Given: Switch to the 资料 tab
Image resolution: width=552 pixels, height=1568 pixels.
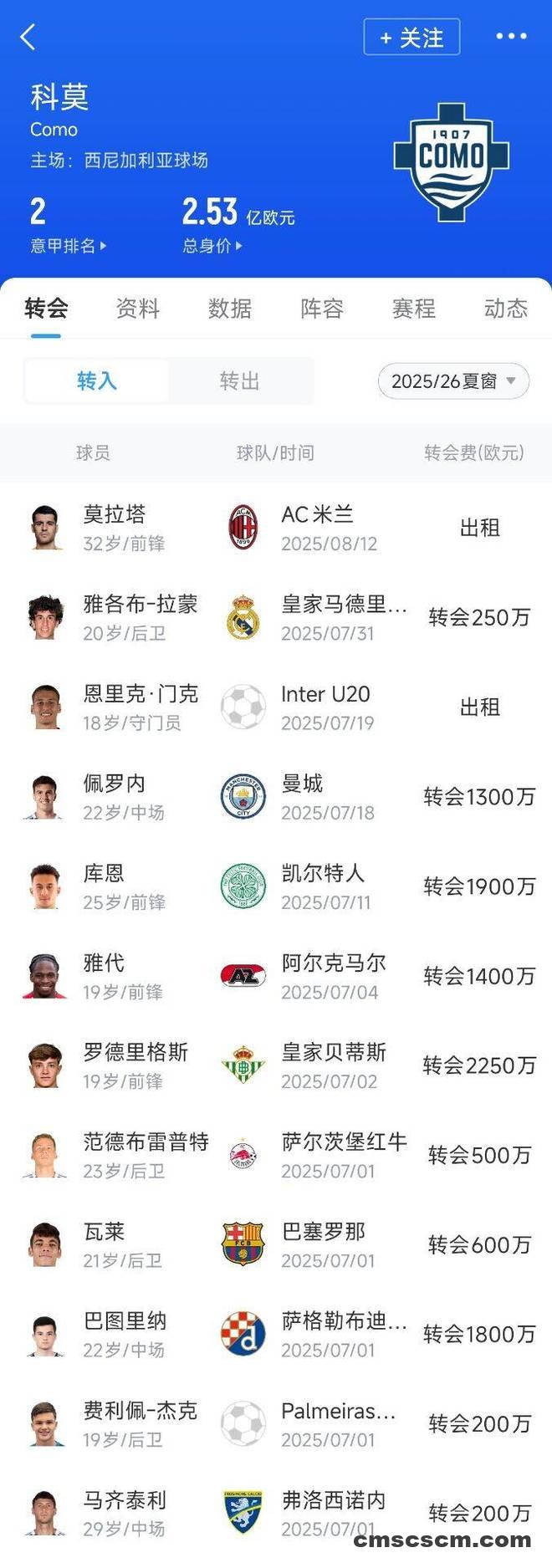Looking at the screenshot, I should coord(138,309).
